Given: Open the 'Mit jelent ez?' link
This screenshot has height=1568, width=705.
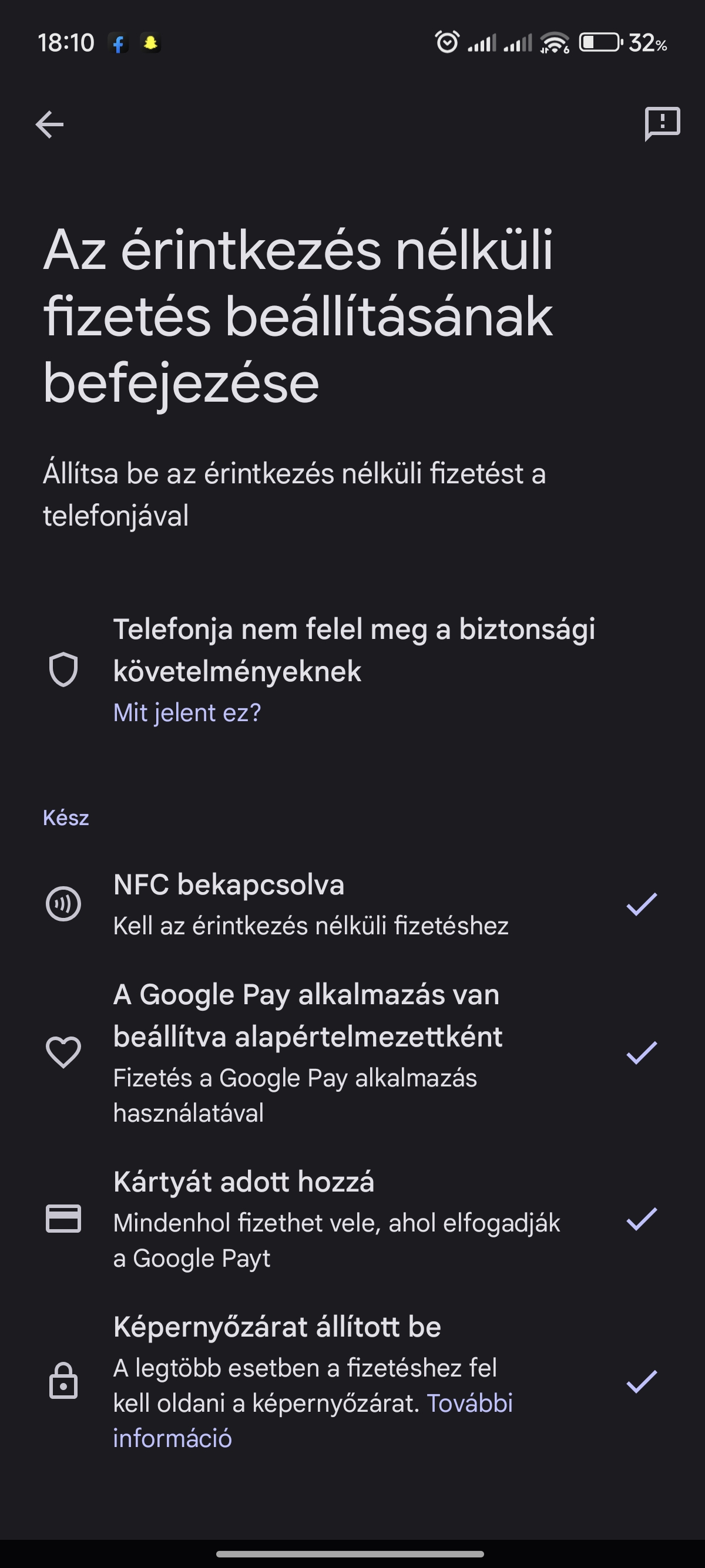Looking at the screenshot, I should (x=187, y=712).
